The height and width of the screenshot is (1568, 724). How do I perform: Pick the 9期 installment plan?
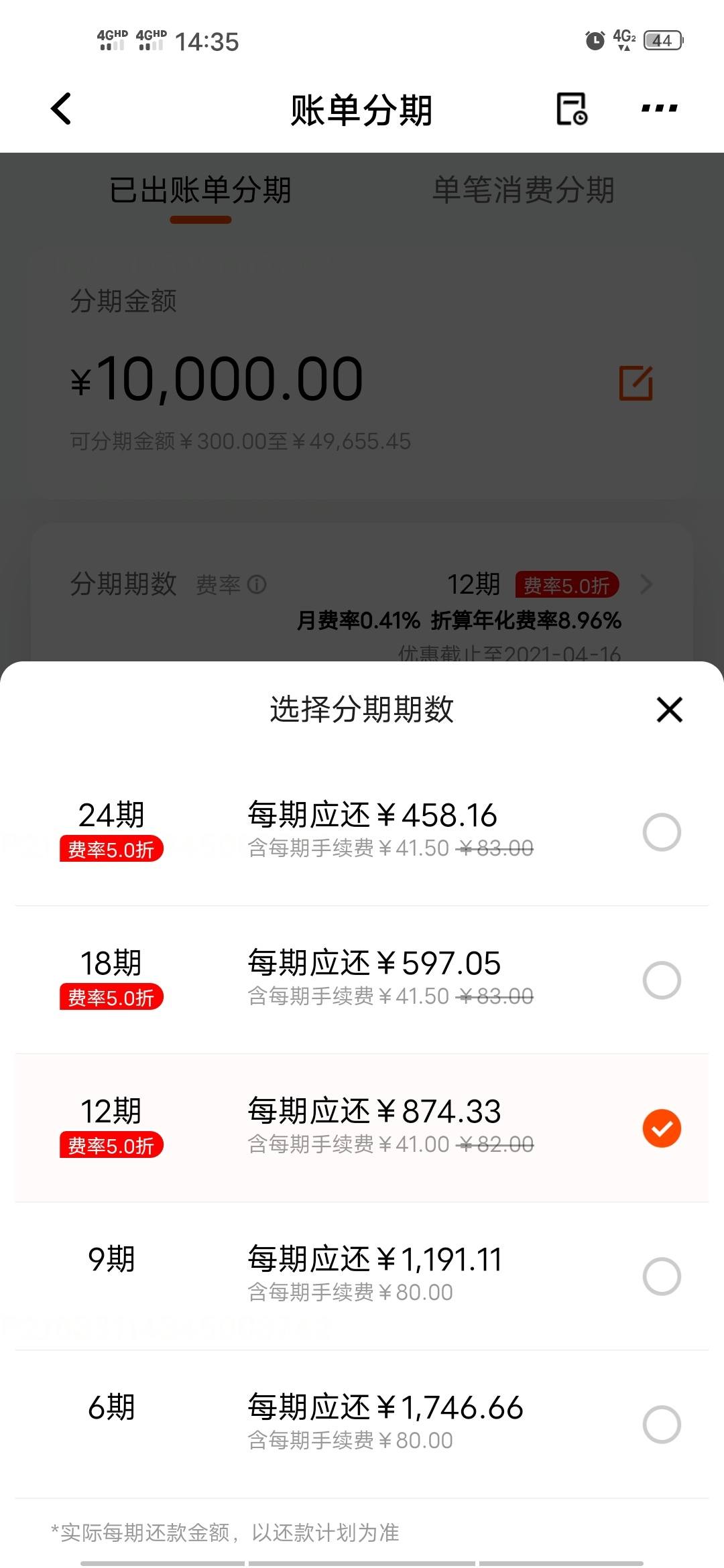click(x=362, y=1276)
